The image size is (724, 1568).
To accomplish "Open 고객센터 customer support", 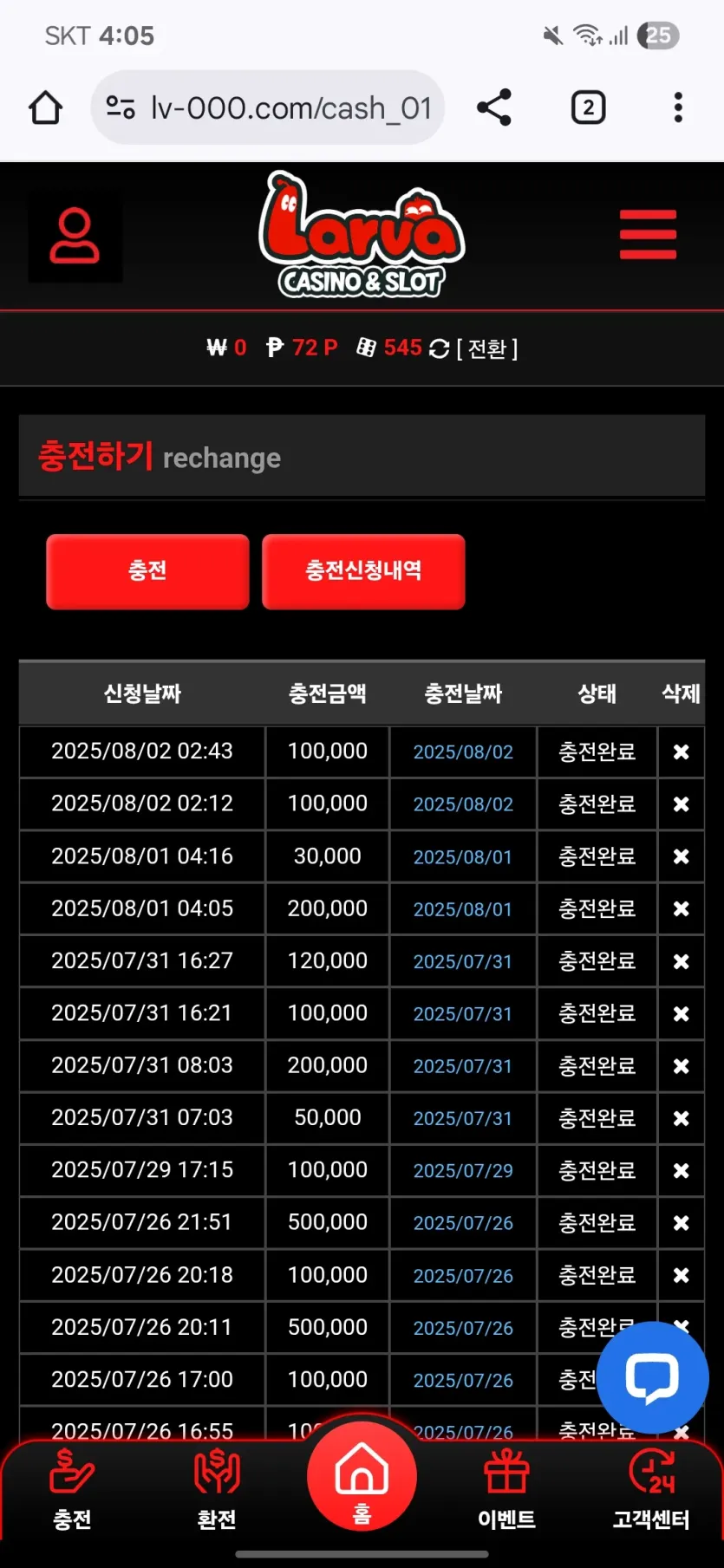I will tap(651, 1491).
